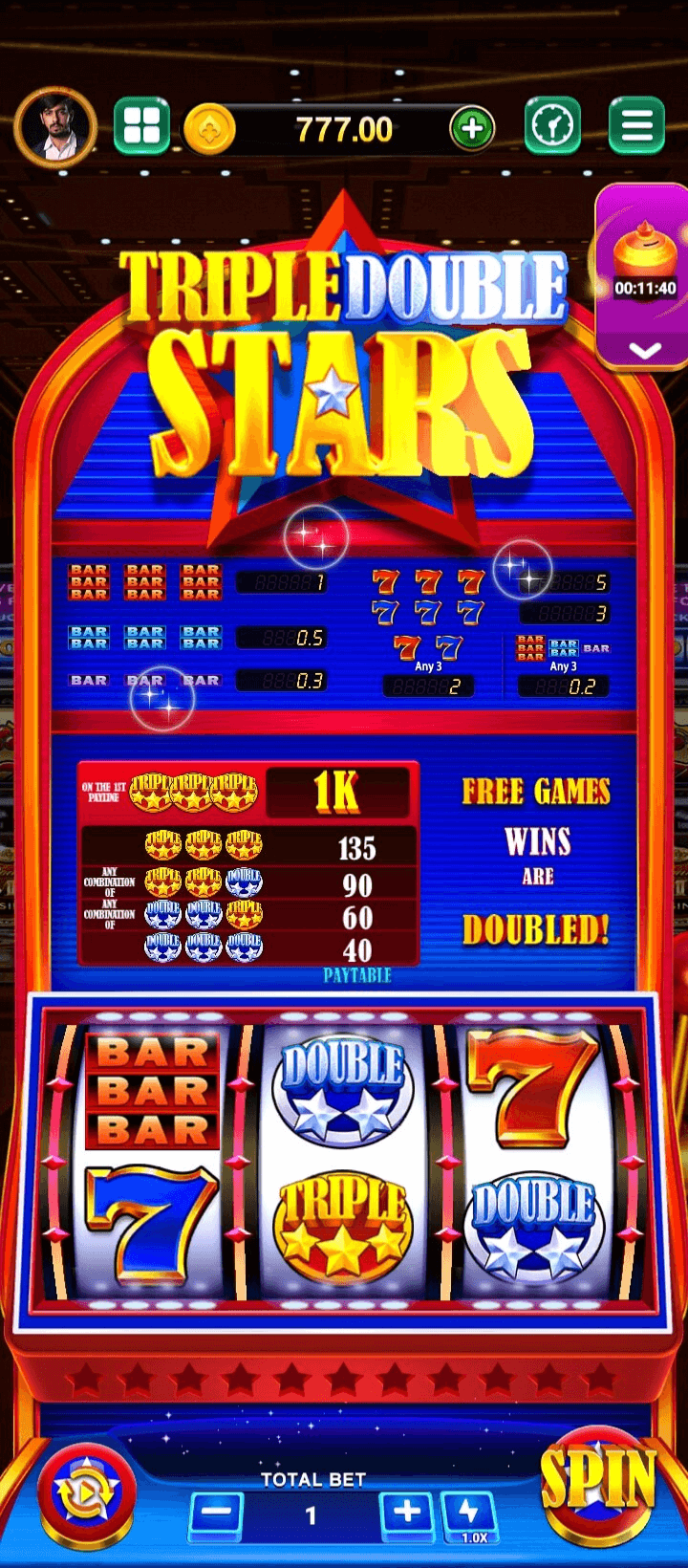Expand the purple timed bonus panel
The image size is (688, 1568).
pyautogui.click(x=645, y=351)
